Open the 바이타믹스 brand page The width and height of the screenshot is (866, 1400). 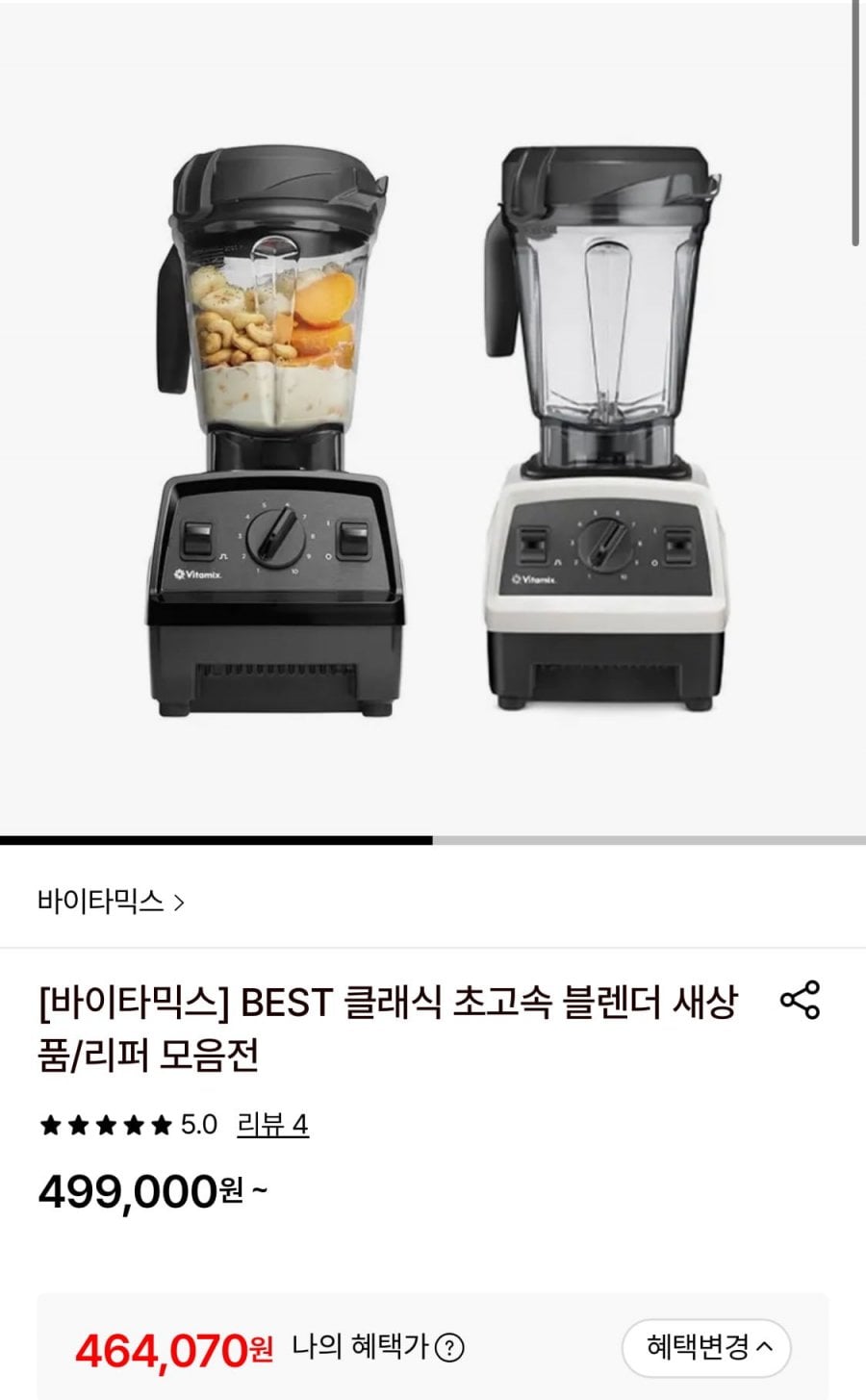[x=111, y=902]
